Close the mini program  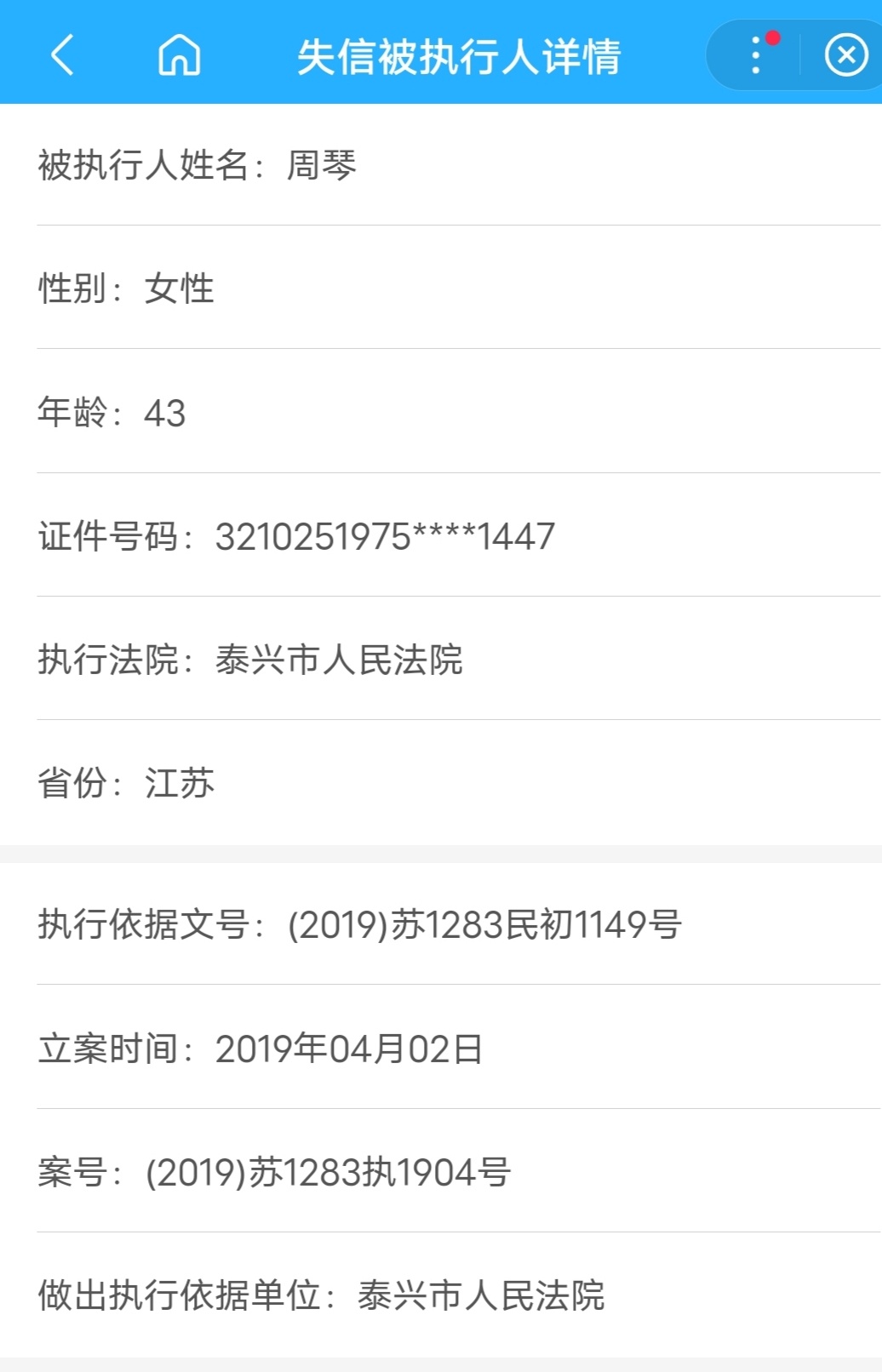(845, 55)
